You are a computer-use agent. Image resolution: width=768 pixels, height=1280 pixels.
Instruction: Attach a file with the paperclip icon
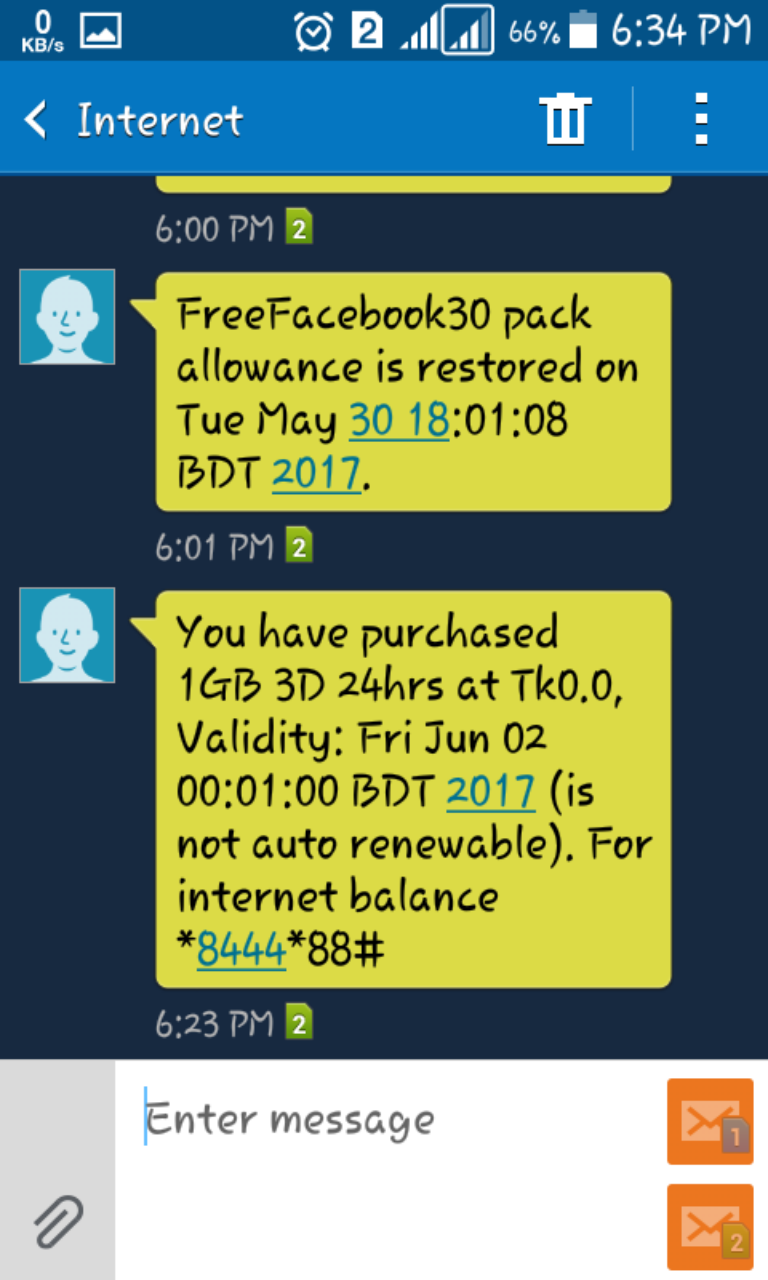(x=58, y=1221)
